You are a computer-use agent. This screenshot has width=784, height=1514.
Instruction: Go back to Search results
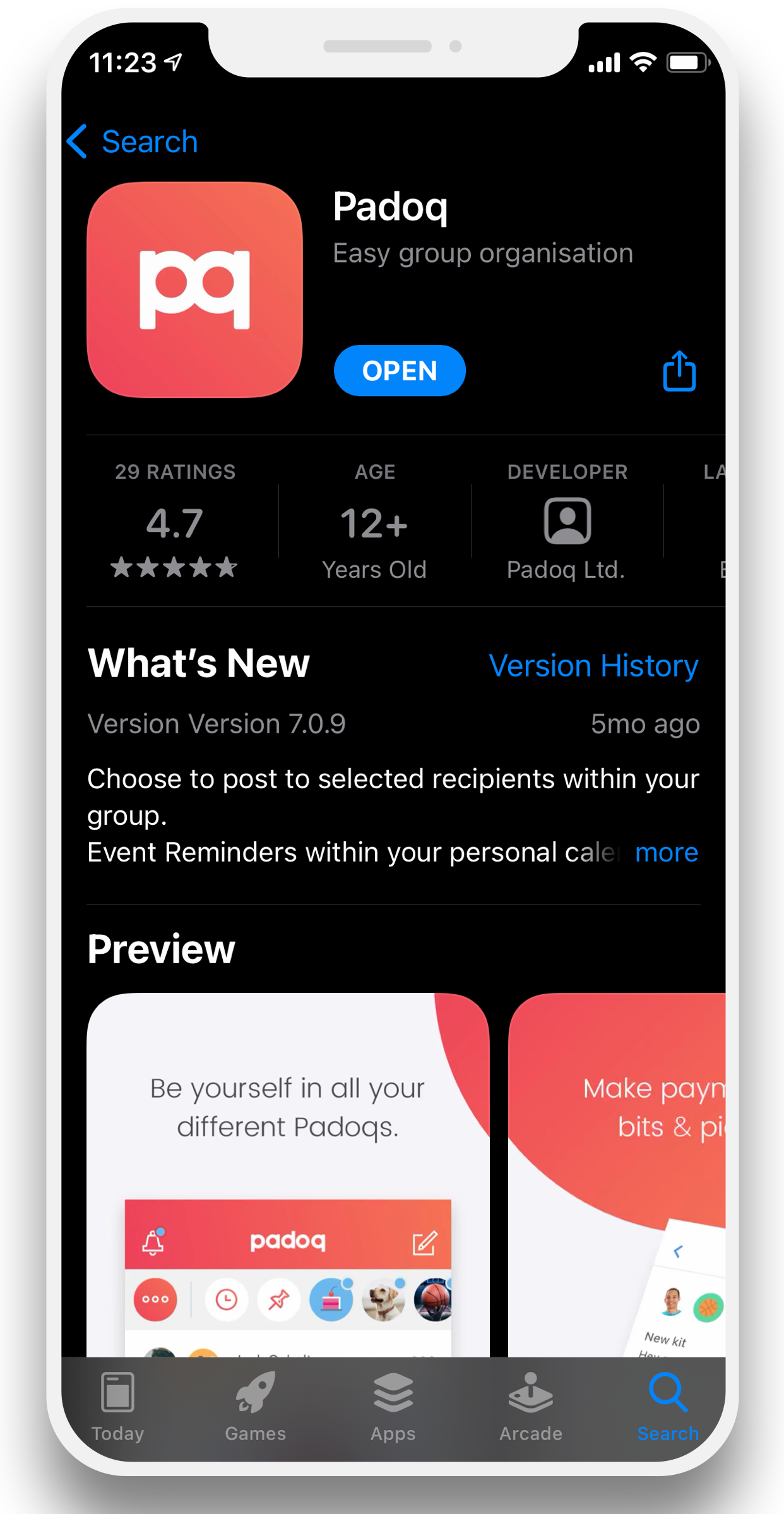[x=133, y=141]
